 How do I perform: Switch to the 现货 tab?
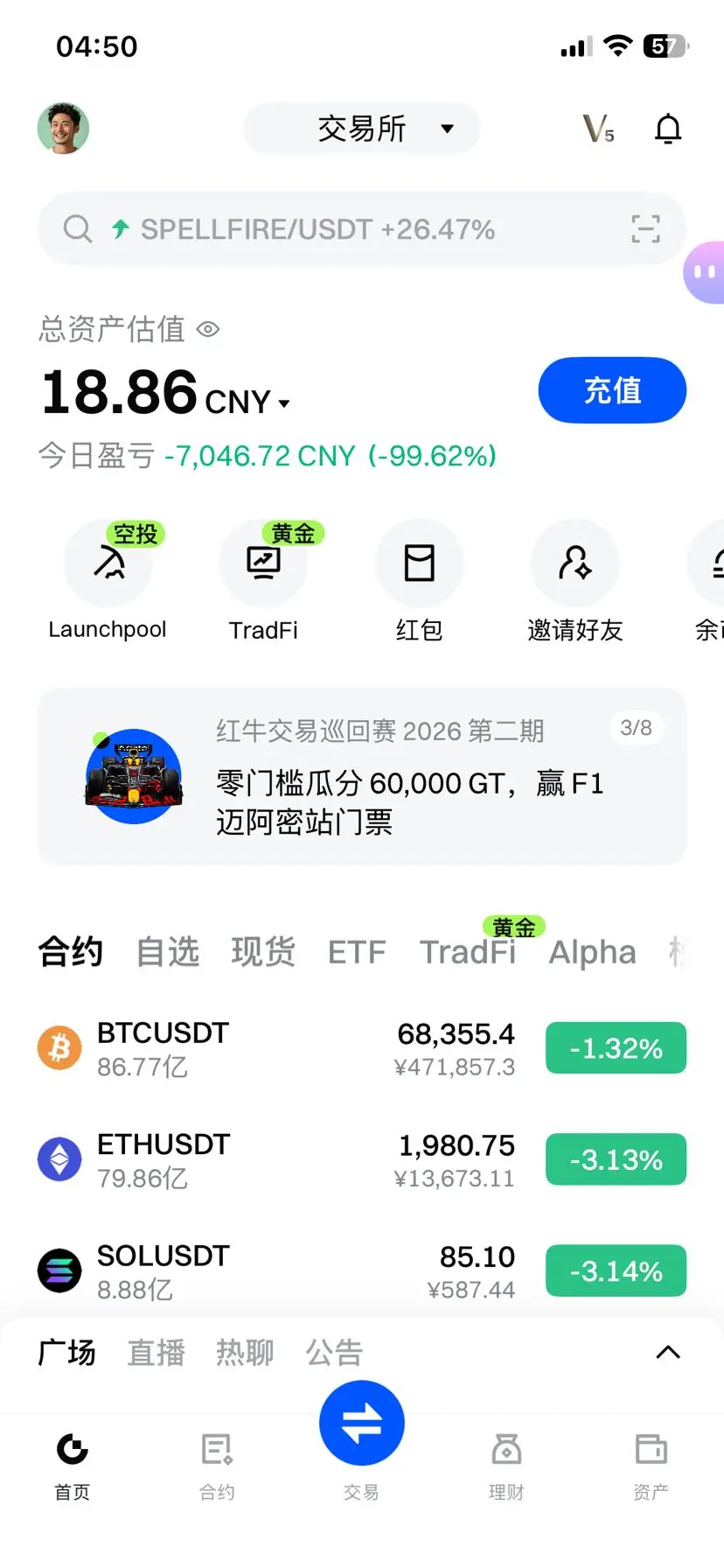[263, 952]
